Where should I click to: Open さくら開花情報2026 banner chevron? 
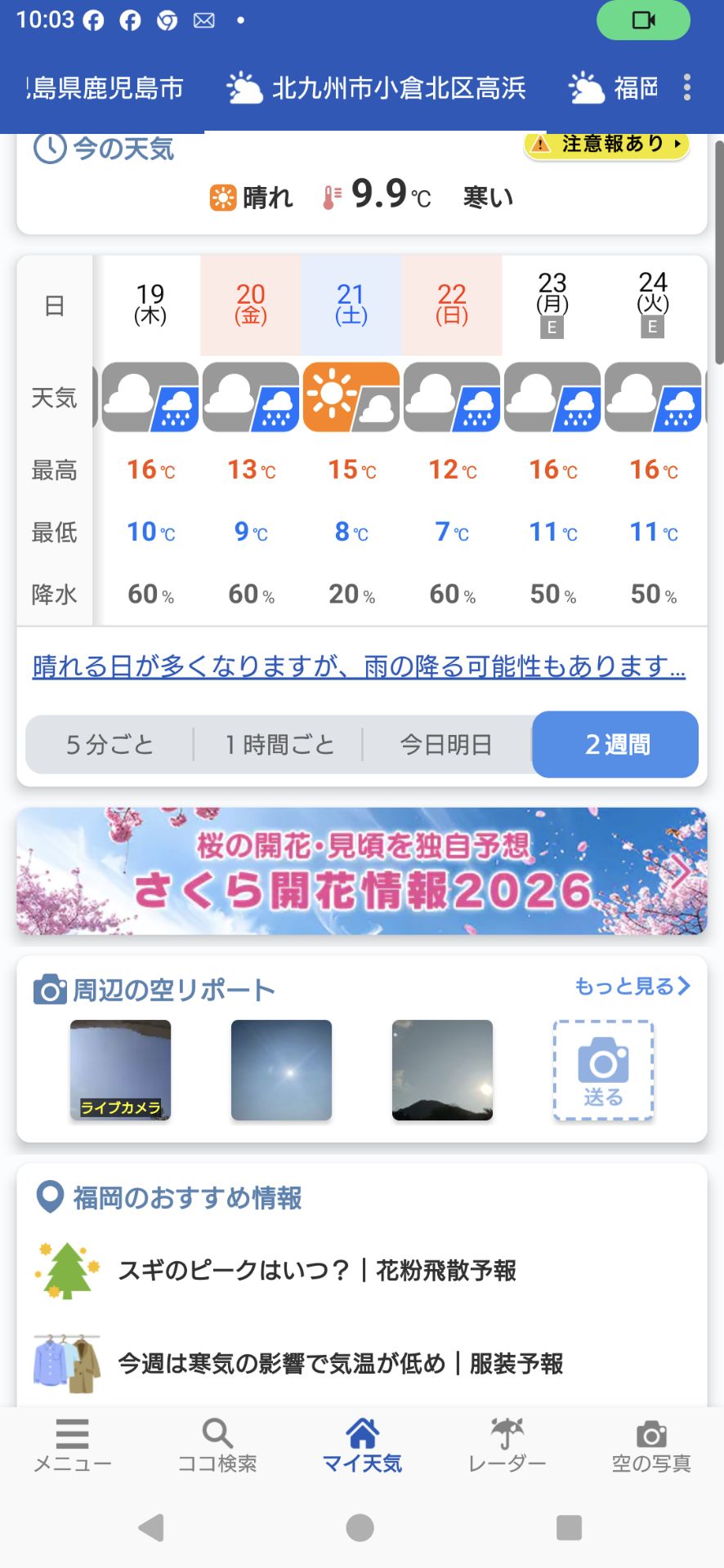click(x=683, y=871)
